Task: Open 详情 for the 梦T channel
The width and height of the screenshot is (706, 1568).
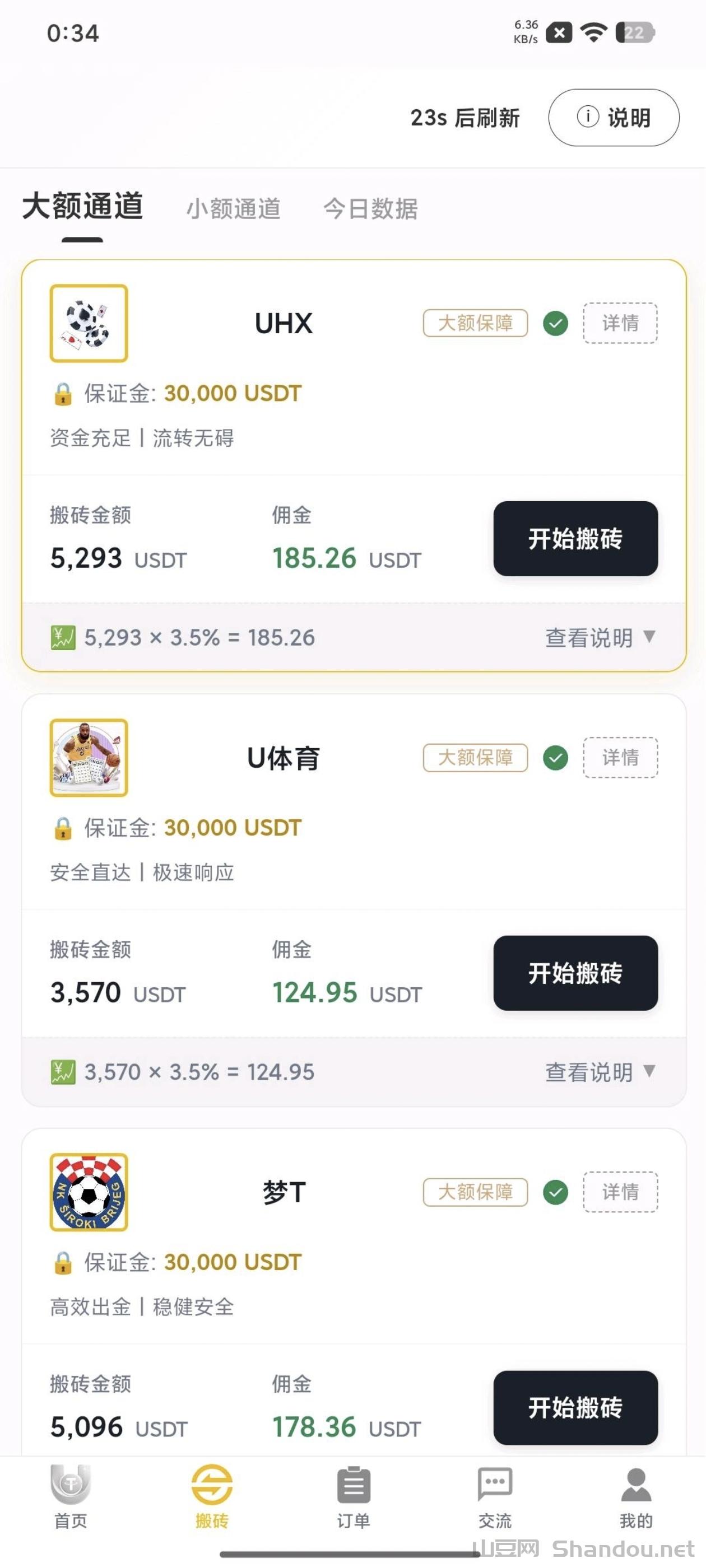Action: click(x=620, y=1192)
